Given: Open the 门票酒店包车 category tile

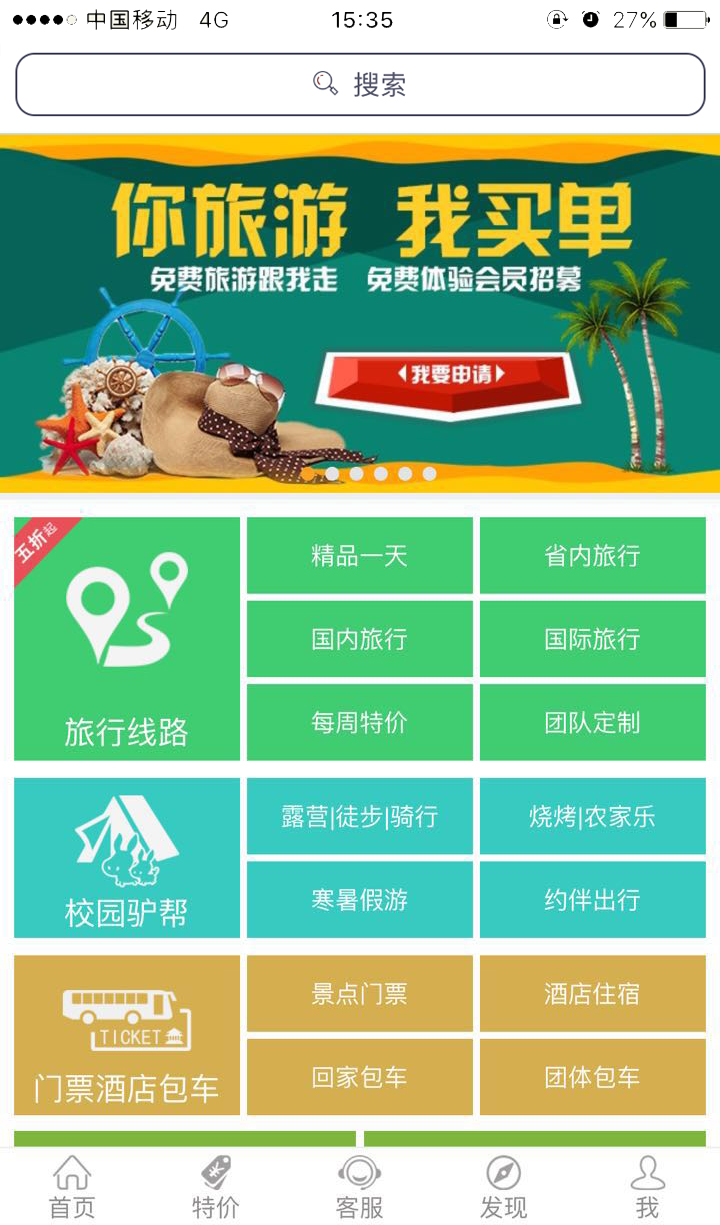Looking at the screenshot, I should pyautogui.click(x=127, y=1035).
